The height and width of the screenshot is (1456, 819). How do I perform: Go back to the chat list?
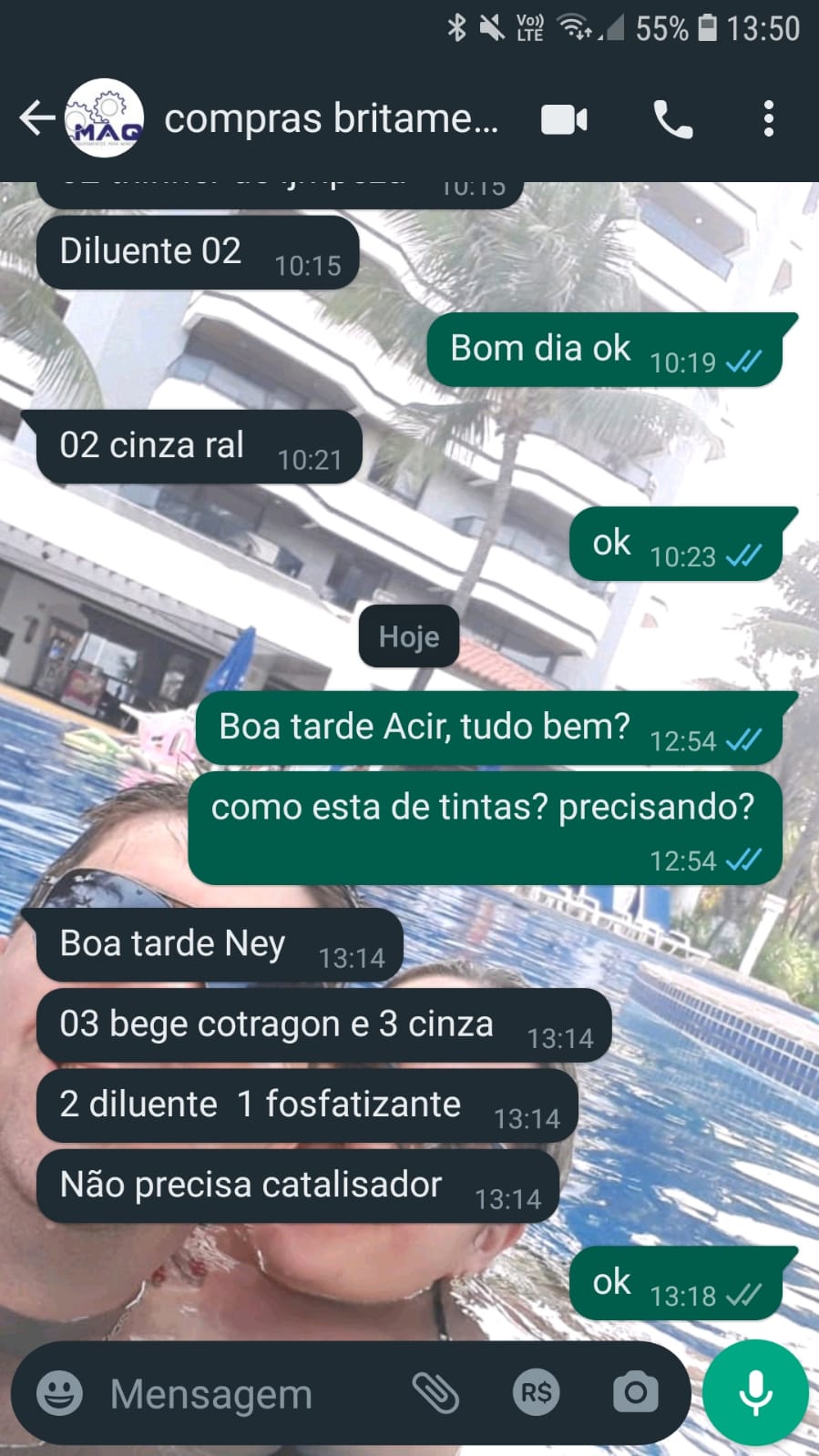(x=36, y=118)
